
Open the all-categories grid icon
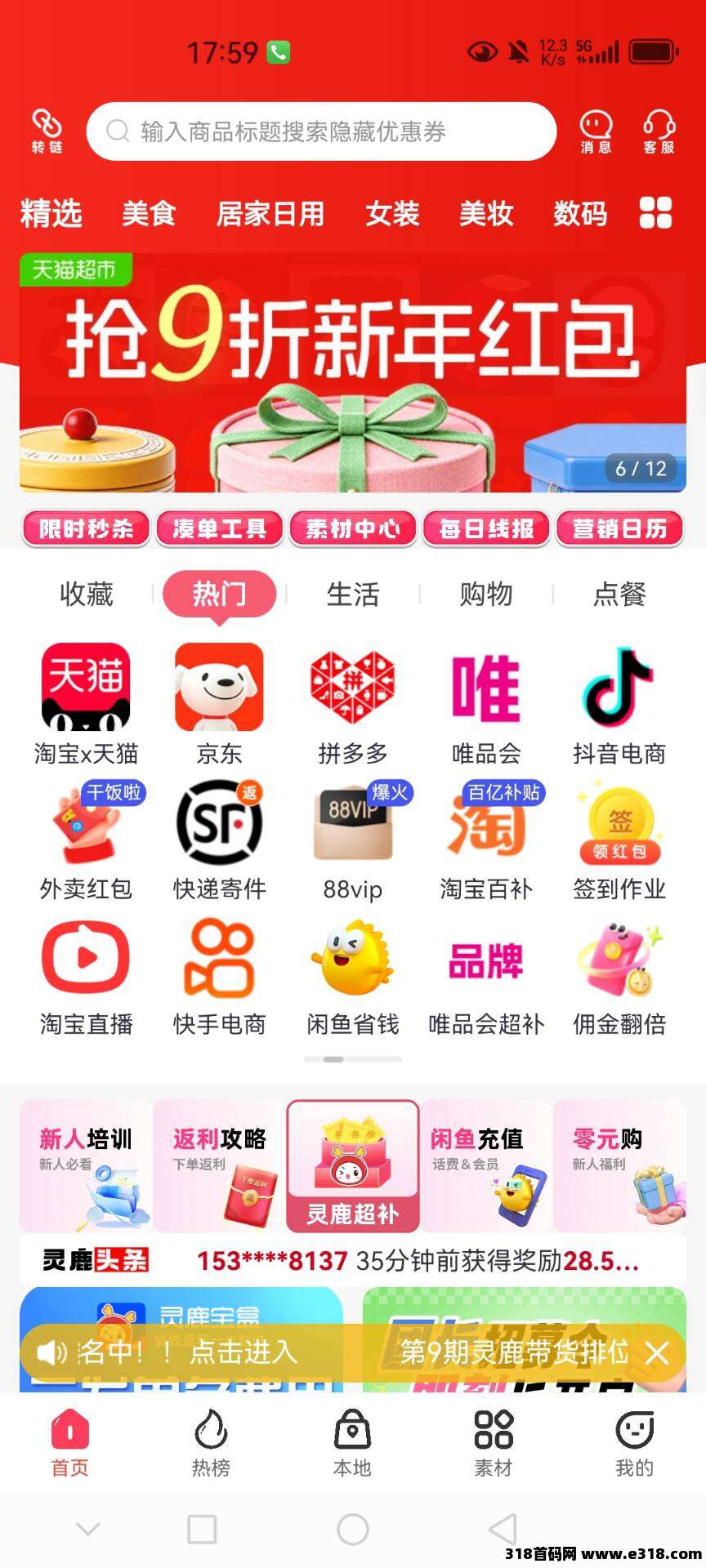click(x=655, y=213)
